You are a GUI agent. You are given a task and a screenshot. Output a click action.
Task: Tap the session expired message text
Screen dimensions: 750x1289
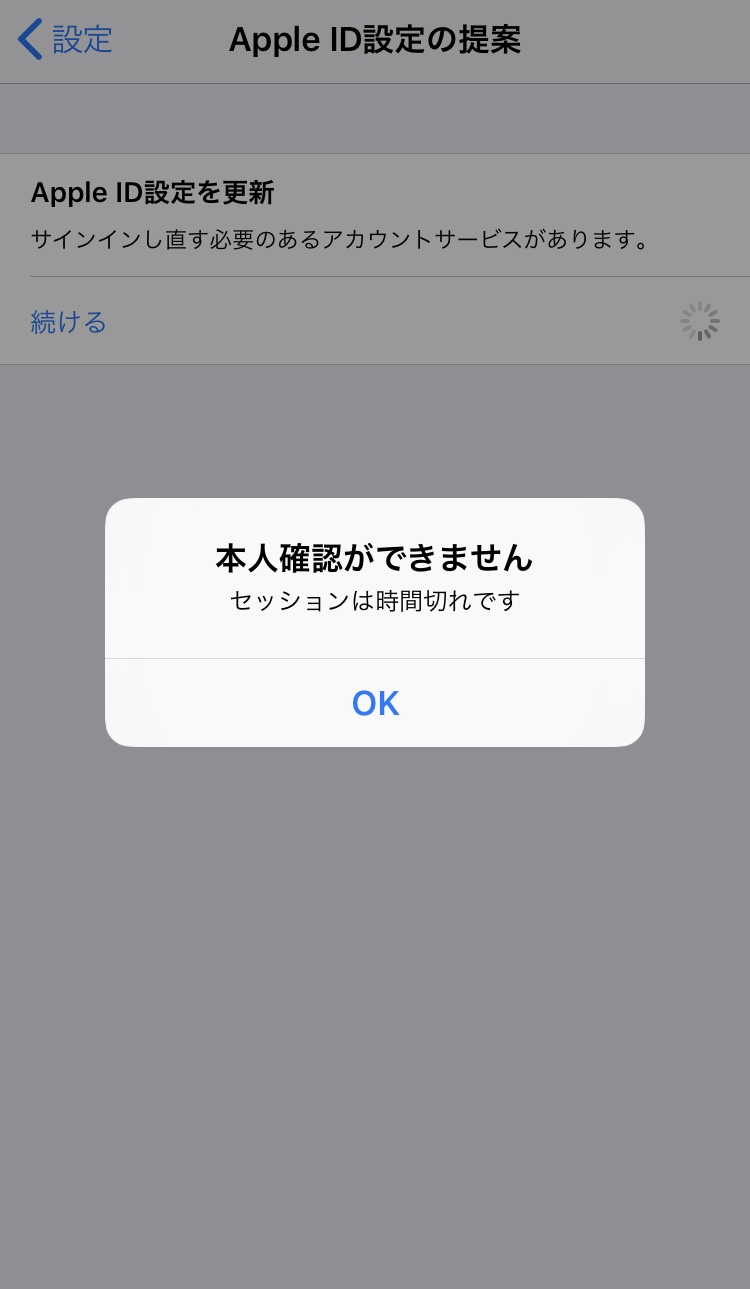coord(375,601)
